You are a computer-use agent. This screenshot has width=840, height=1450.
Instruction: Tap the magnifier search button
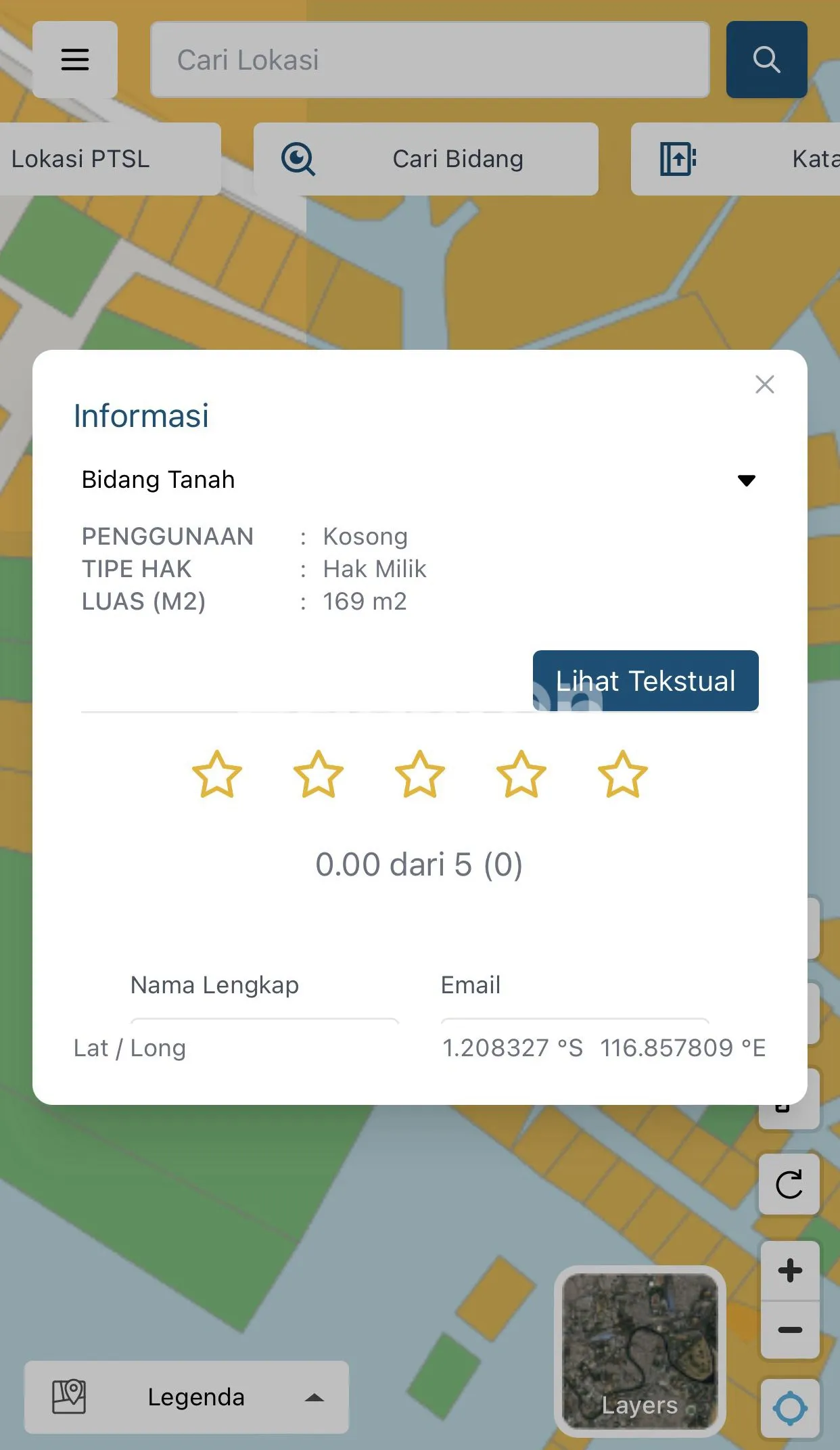tap(766, 60)
